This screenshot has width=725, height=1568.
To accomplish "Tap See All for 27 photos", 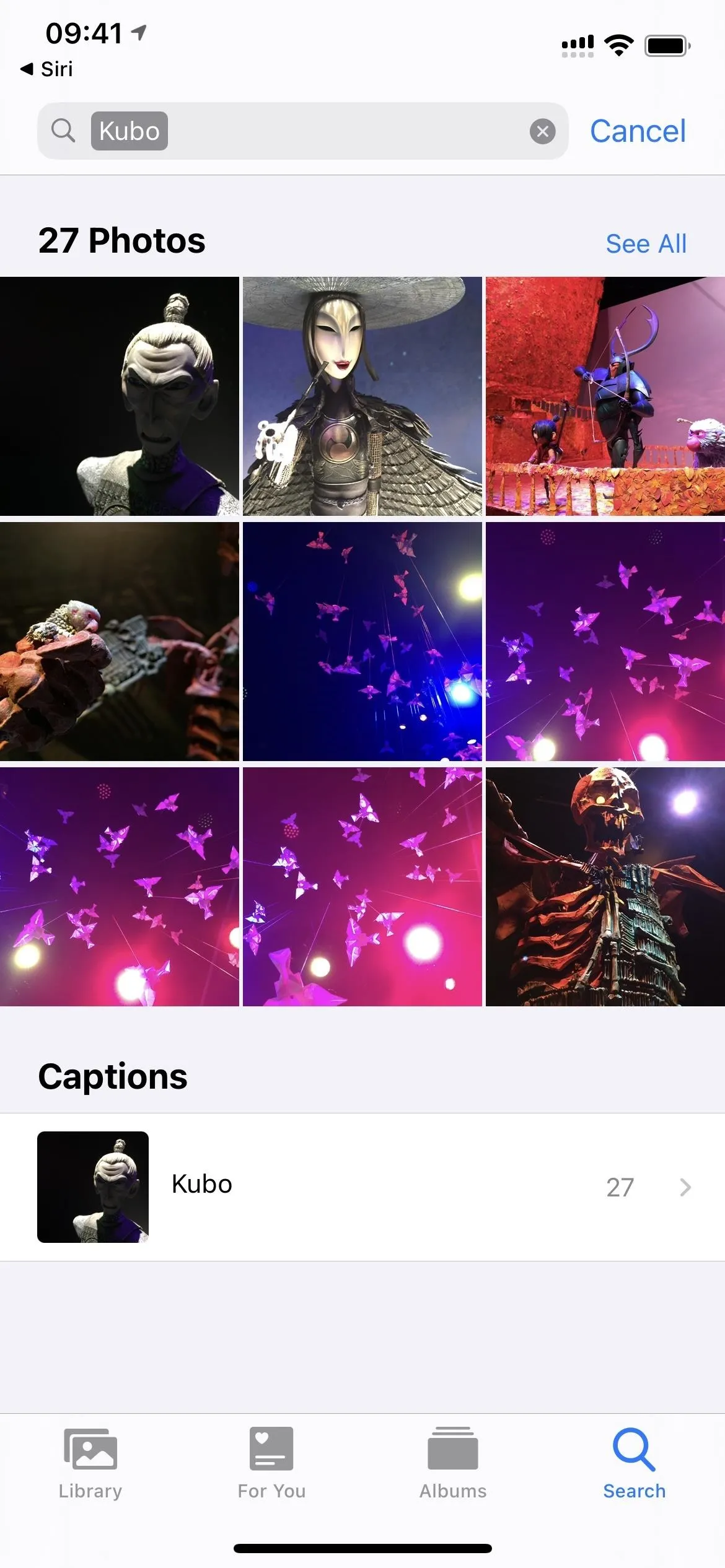I will point(646,243).
